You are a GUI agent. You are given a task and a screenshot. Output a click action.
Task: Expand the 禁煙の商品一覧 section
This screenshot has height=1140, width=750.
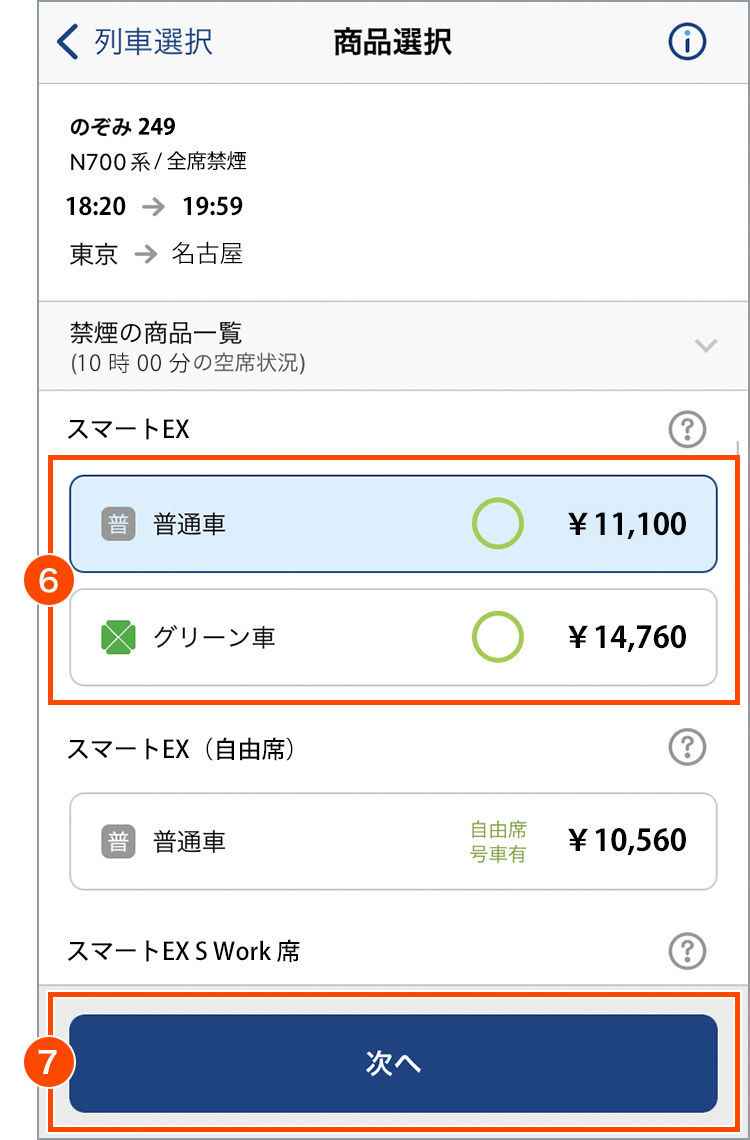tap(706, 346)
